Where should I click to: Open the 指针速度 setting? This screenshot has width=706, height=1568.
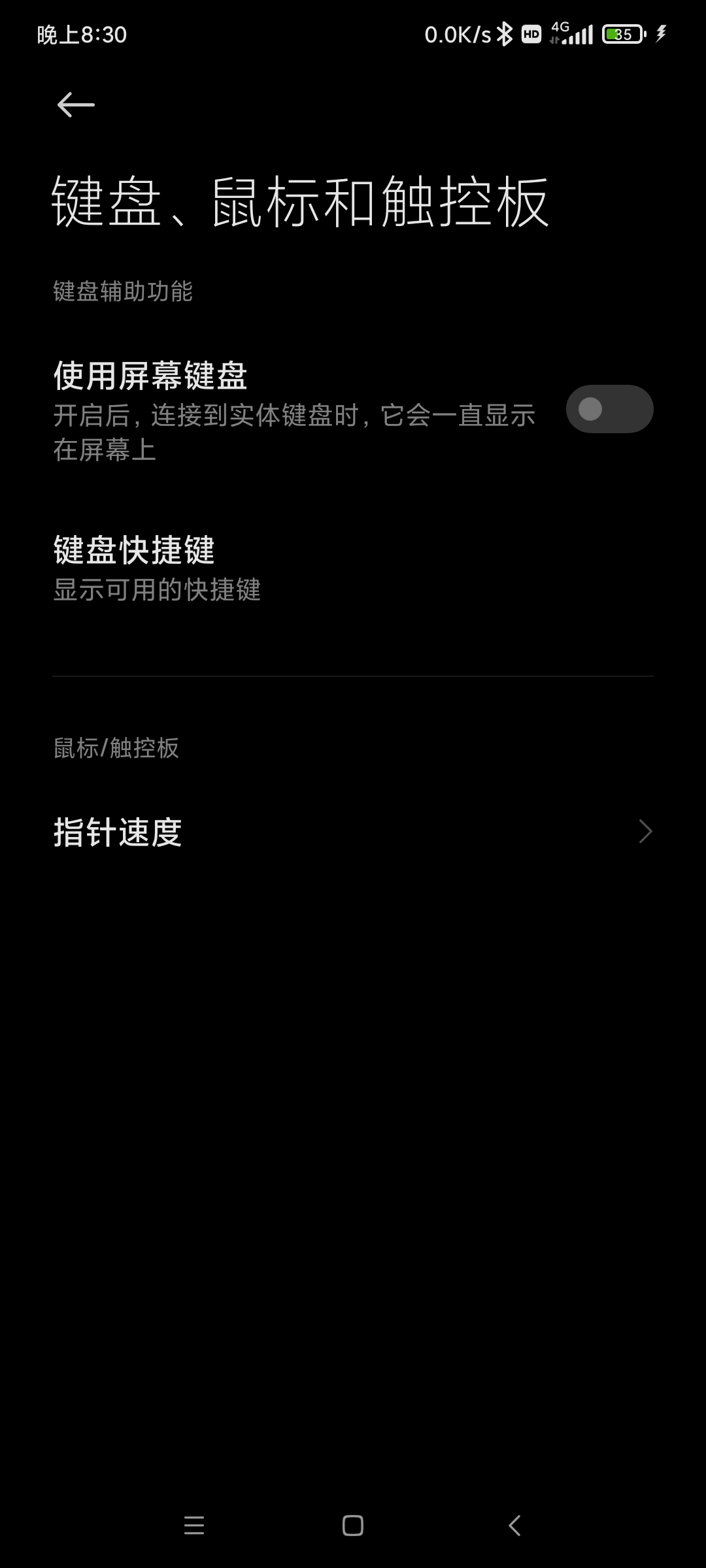tap(353, 832)
